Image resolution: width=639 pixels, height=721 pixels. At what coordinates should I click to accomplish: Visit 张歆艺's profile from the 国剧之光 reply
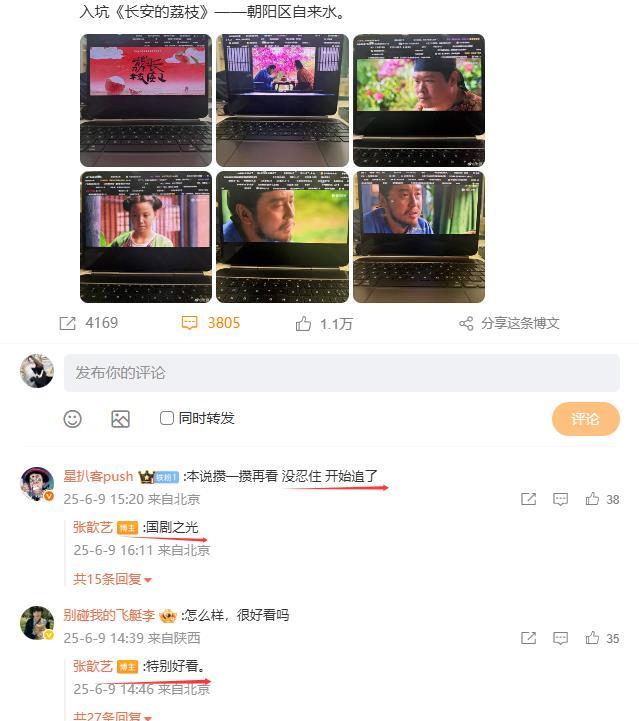click(x=93, y=527)
